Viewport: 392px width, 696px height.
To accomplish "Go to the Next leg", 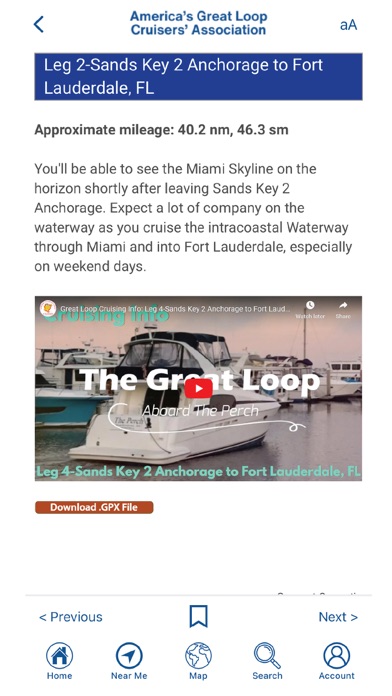I will tap(338, 617).
